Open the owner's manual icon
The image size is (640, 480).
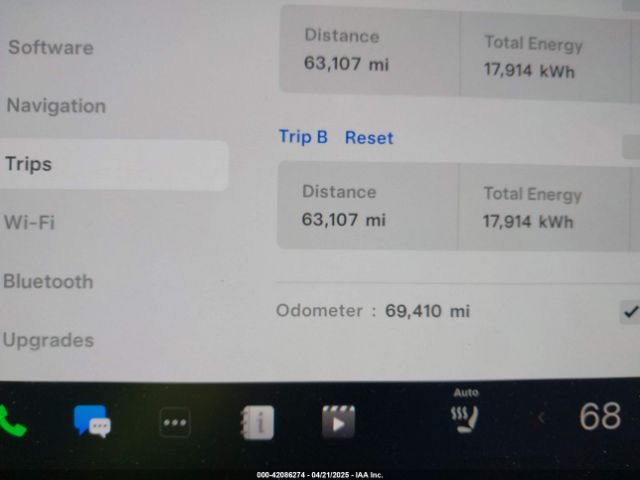[257, 422]
